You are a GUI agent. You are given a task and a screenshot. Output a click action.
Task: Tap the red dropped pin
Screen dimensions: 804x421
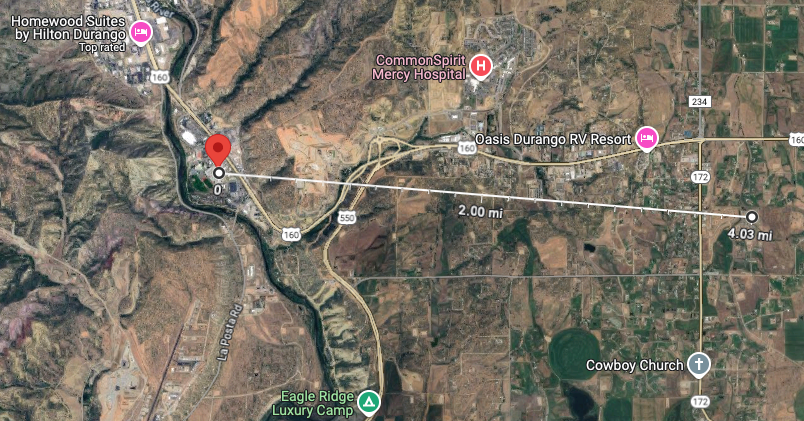(x=218, y=153)
